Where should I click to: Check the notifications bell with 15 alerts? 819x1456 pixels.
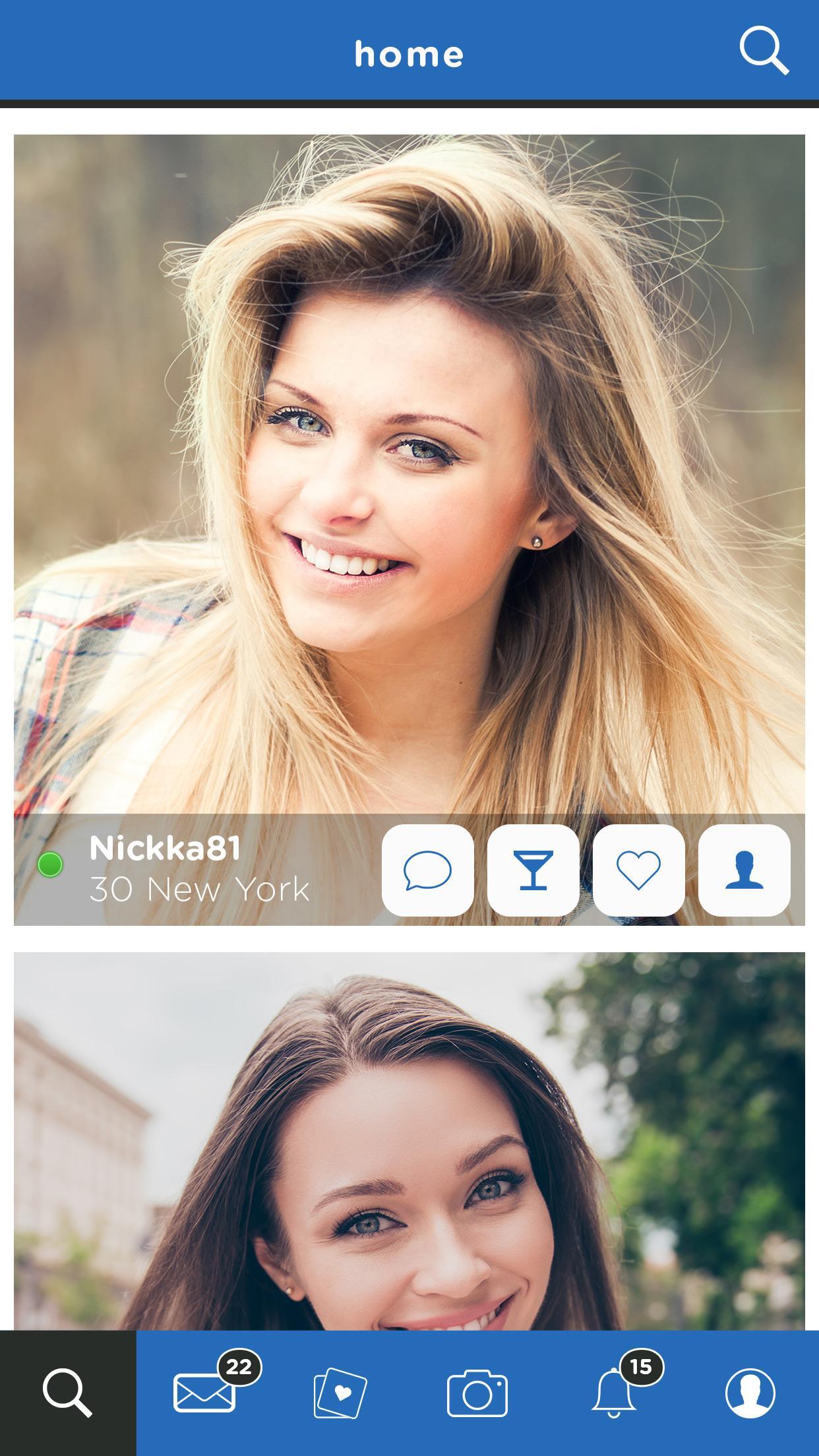point(613,1393)
